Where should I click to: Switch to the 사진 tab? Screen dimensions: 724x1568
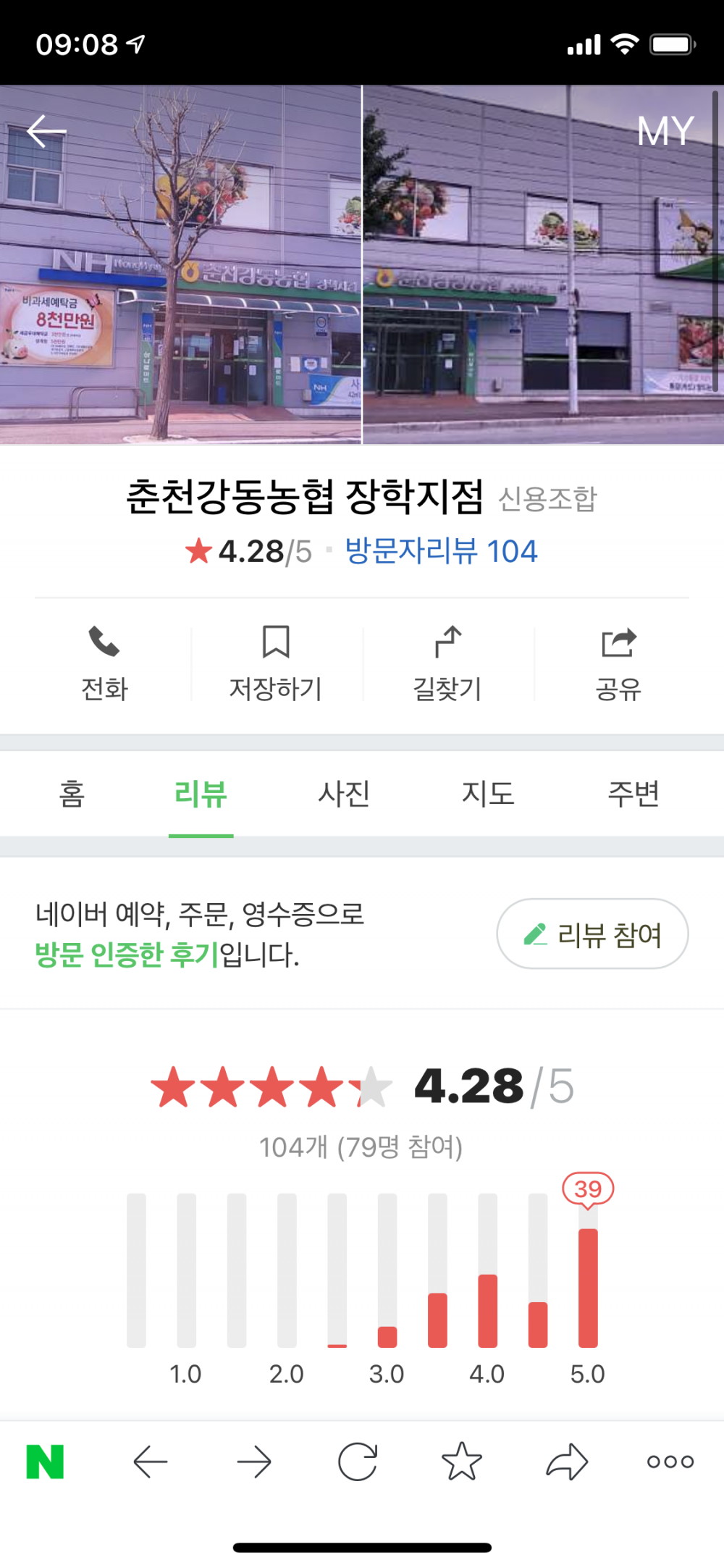[x=344, y=794]
